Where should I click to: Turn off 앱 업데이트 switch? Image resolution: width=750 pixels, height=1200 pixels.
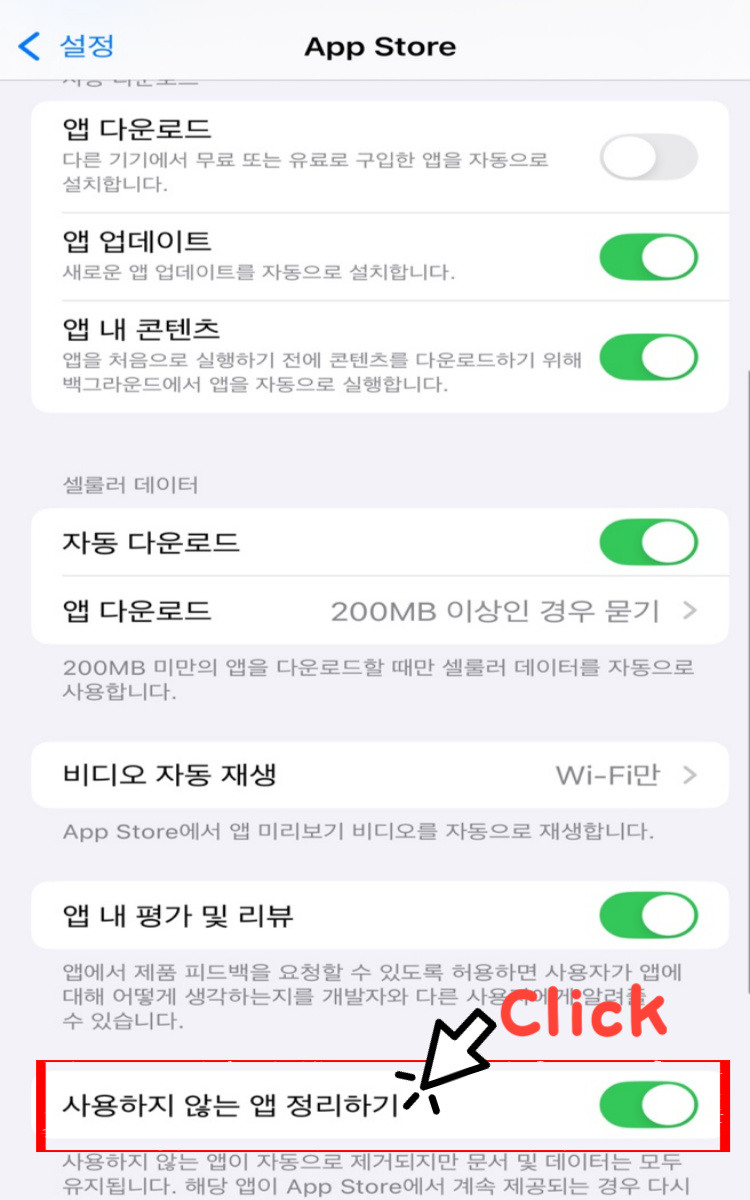tap(648, 257)
